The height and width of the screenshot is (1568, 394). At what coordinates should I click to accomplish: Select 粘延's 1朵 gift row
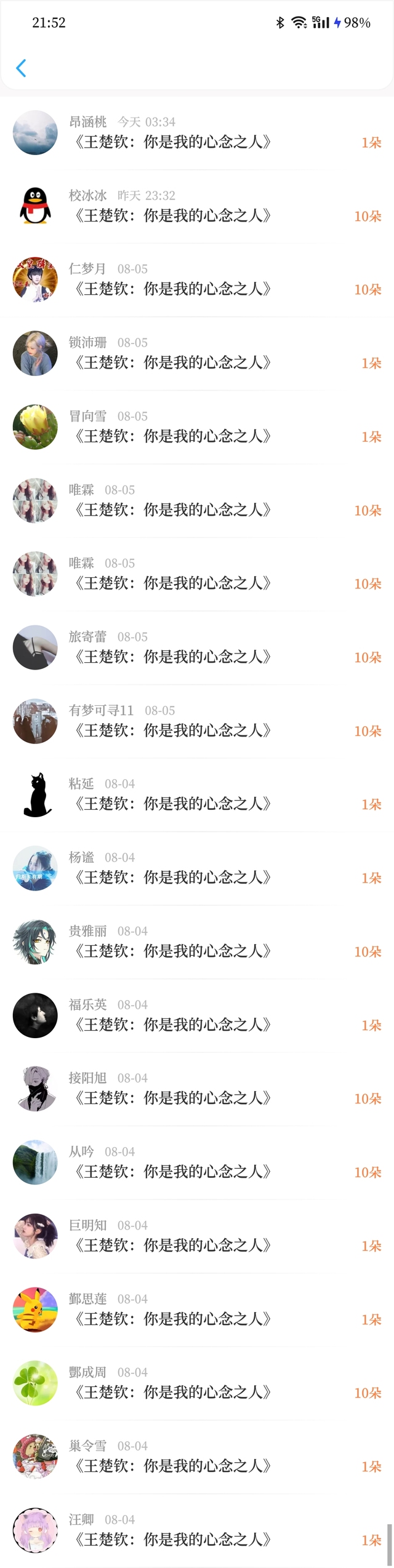click(197, 794)
